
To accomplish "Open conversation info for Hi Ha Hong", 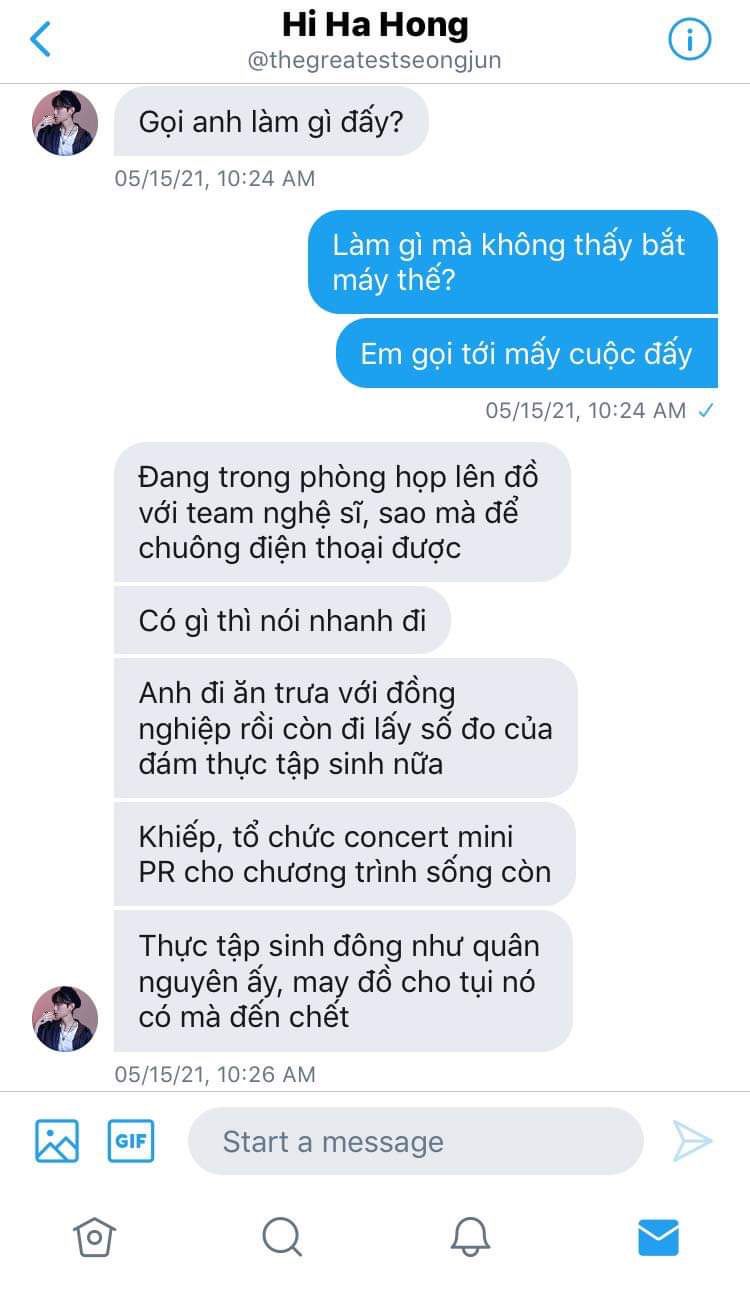I will 689,40.
